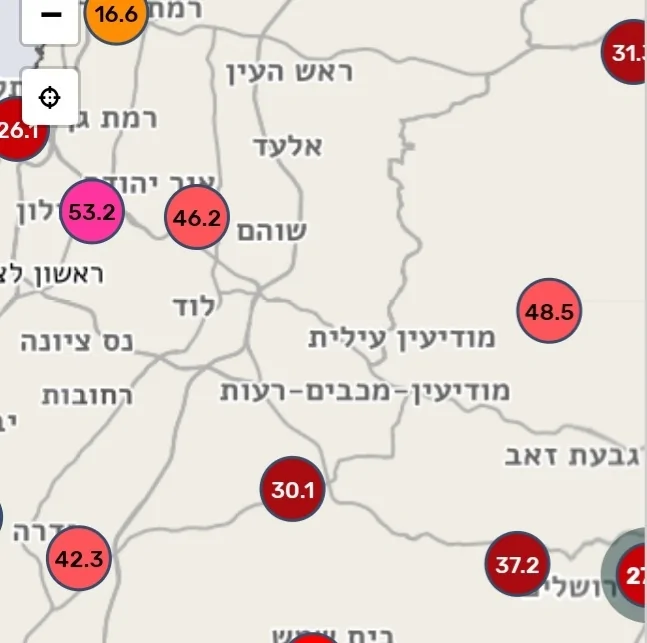This screenshot has height=643, width=647.
Task: Open the 42.3 station marker
Action: 79,558
